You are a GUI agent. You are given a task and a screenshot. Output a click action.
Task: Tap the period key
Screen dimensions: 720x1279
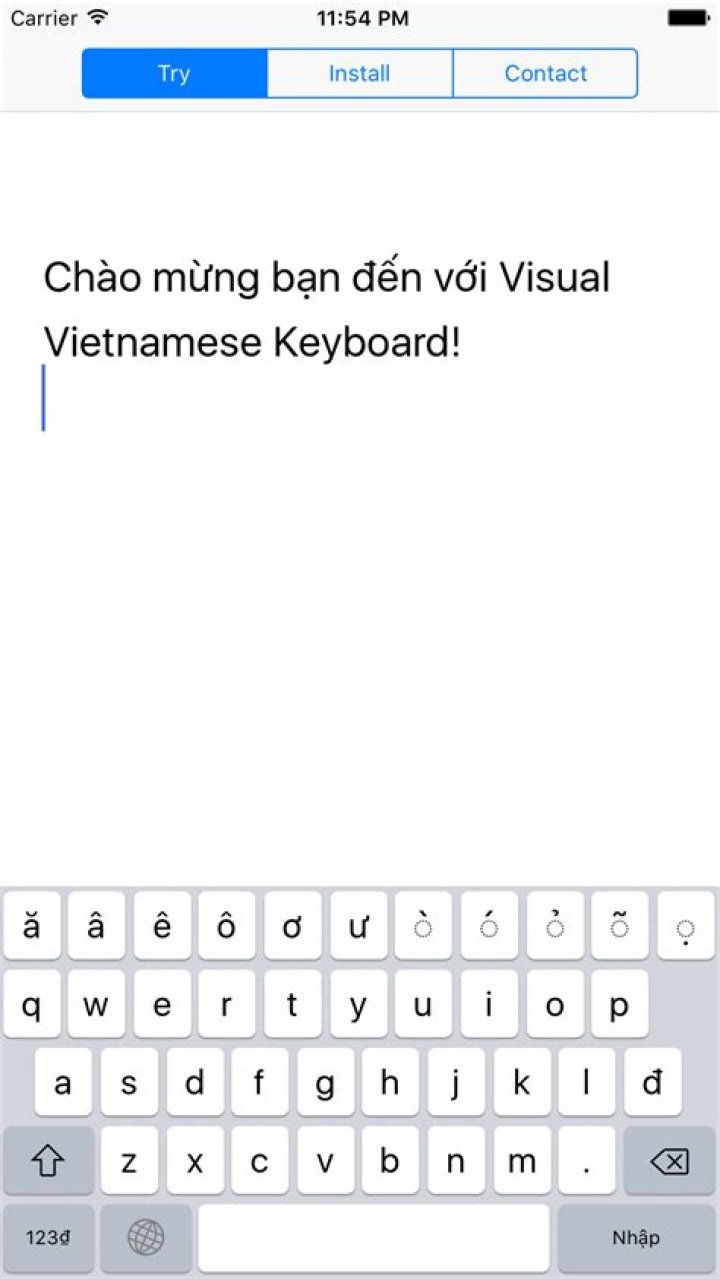[x=587, y=1161]
